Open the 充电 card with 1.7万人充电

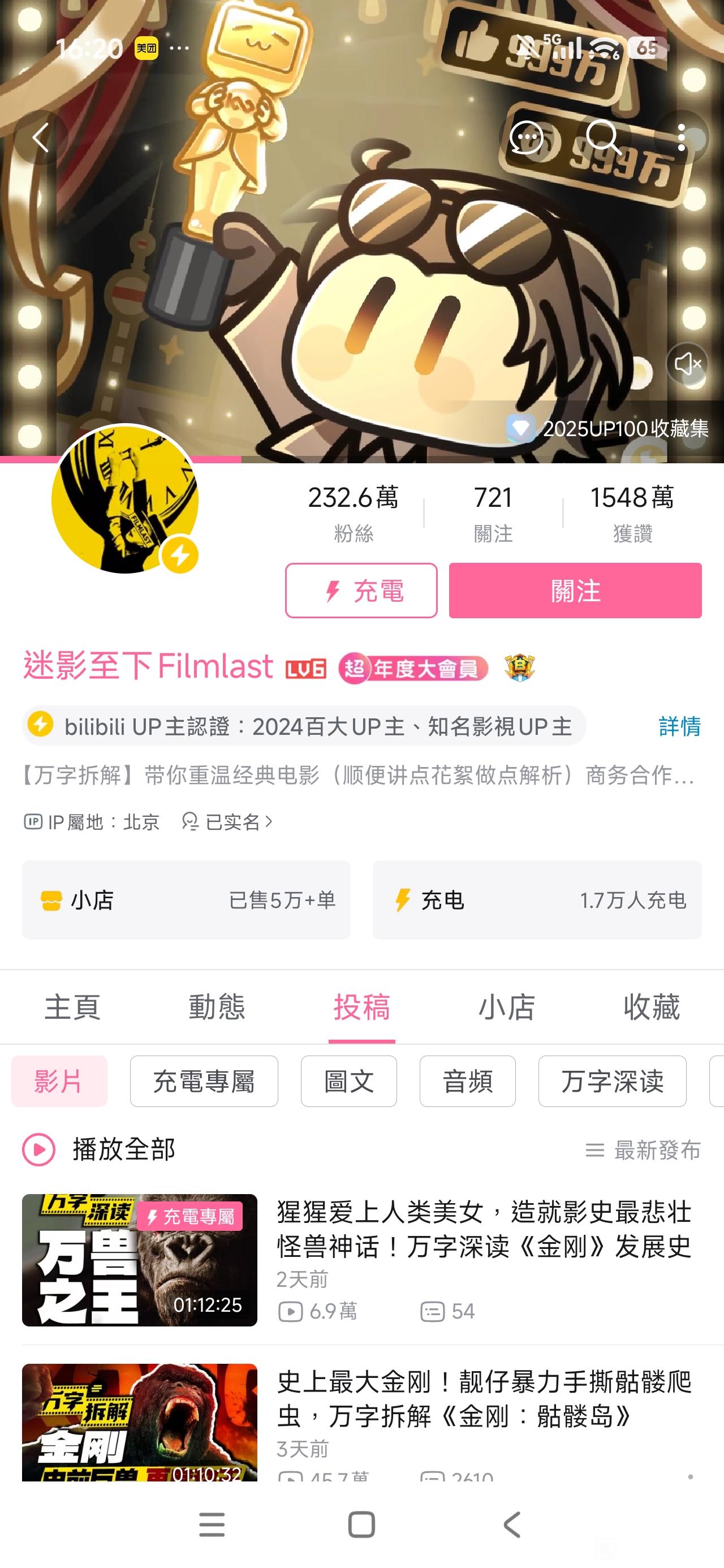pyautogui.click(x=537, y=899)
